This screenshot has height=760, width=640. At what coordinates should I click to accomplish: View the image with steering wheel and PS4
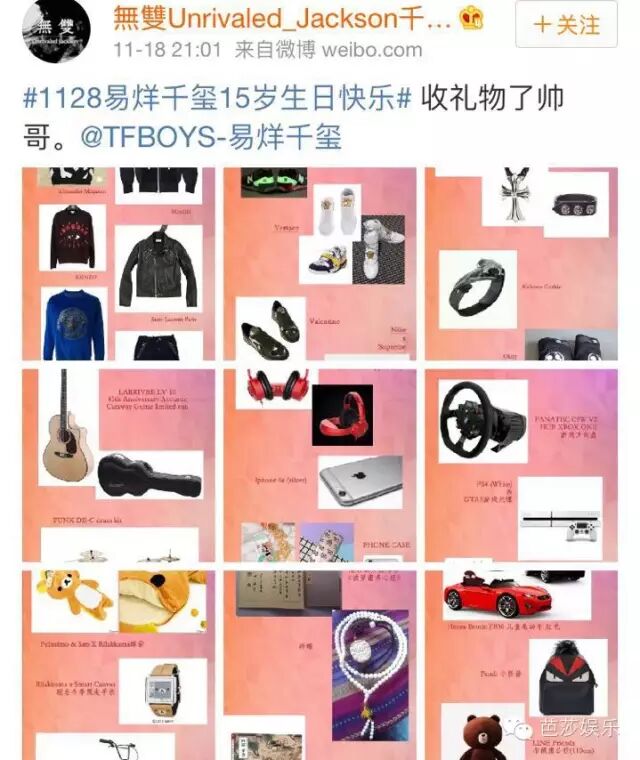coord(521,465)
